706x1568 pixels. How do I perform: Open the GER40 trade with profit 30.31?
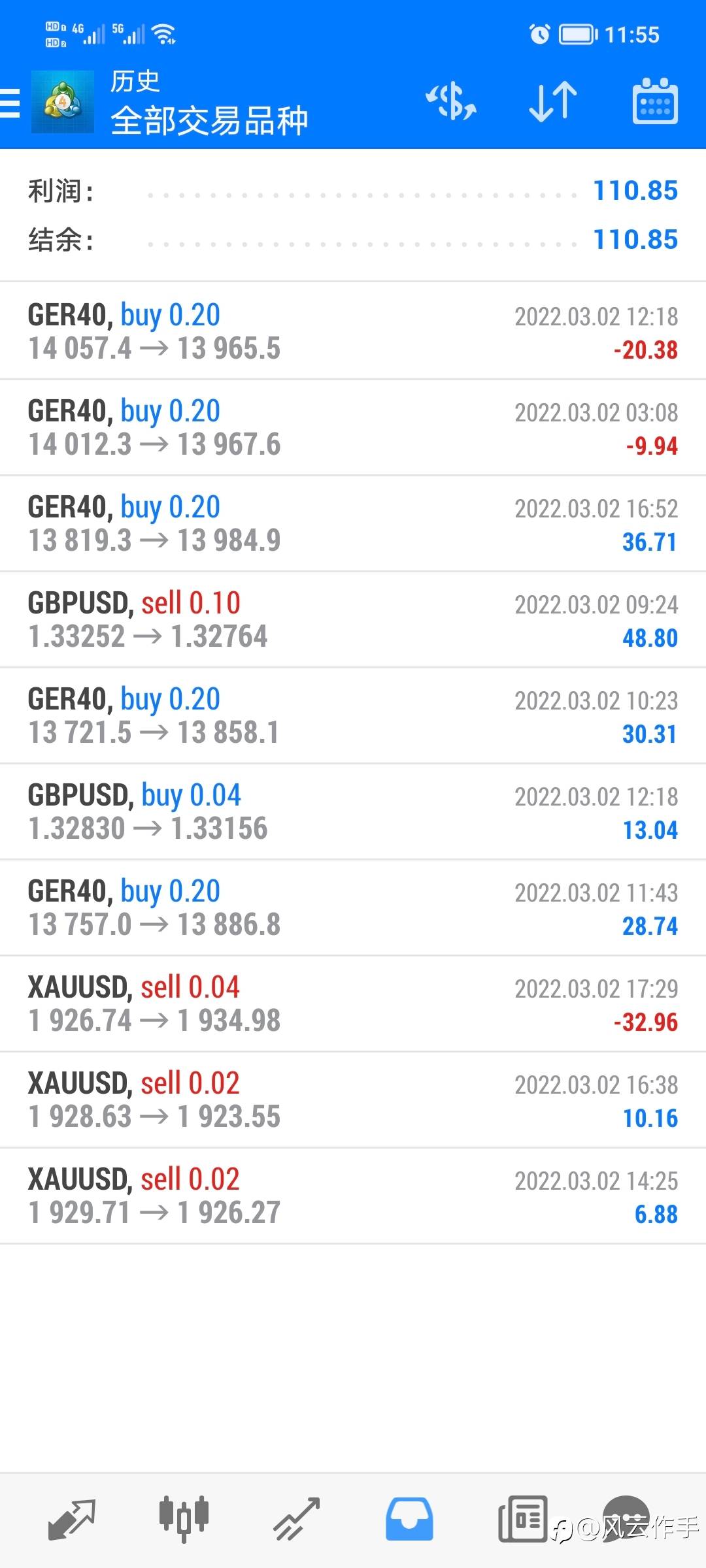[x=353, y=715]
